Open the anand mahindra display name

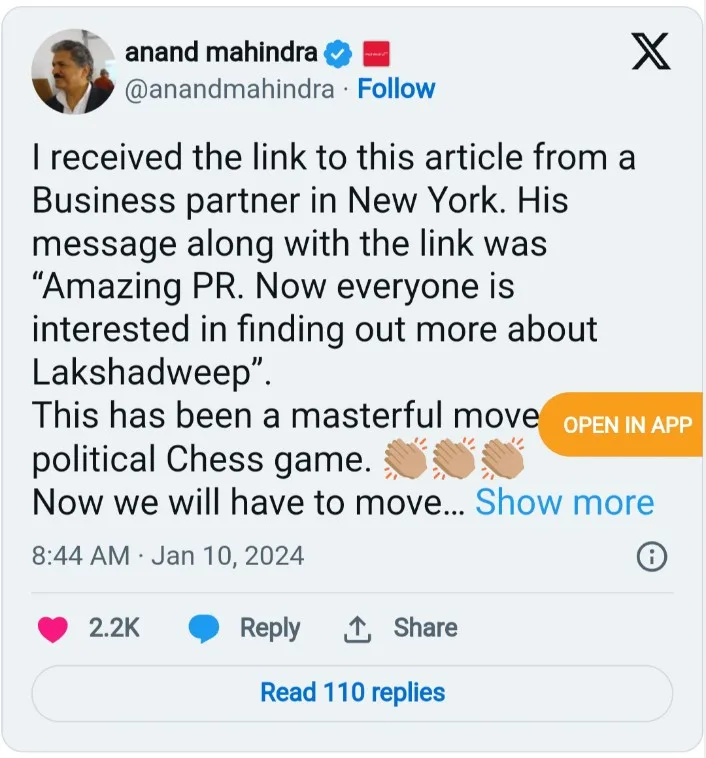click(221, 52)
